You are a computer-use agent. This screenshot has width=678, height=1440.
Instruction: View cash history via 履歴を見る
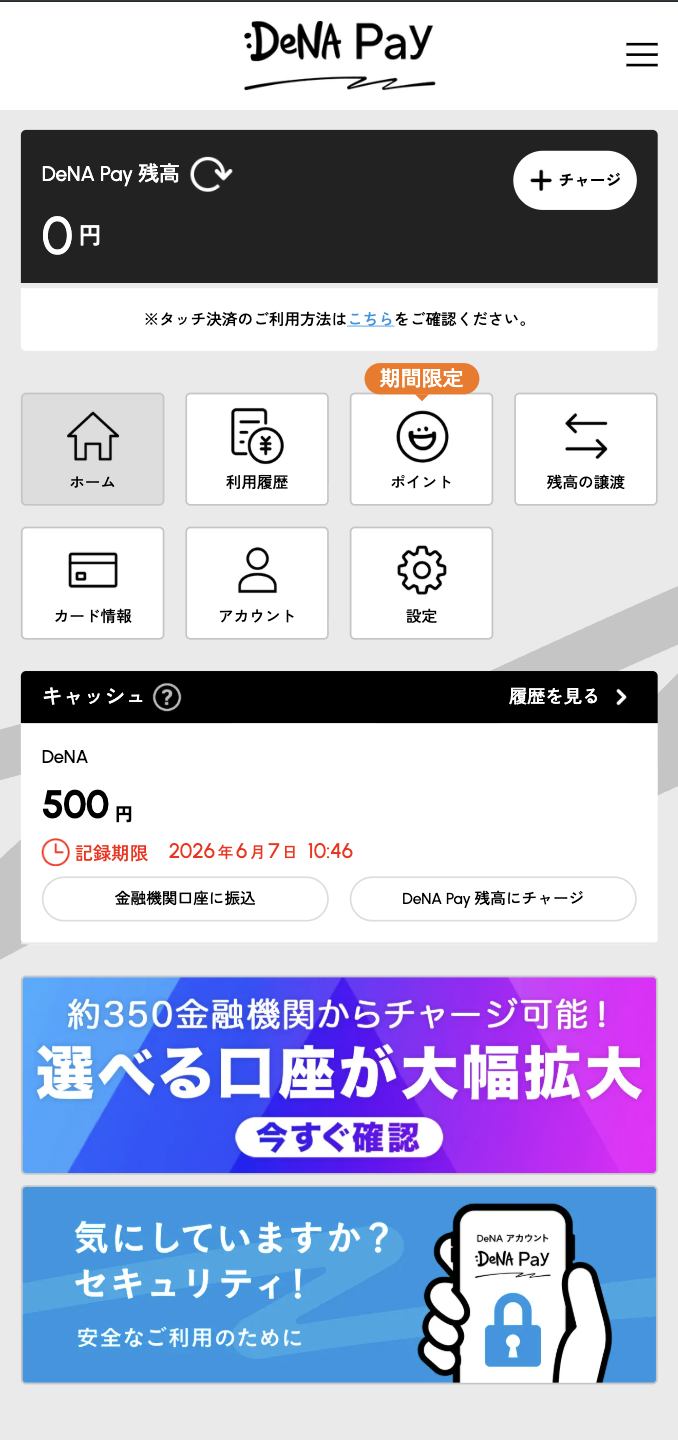568,697
